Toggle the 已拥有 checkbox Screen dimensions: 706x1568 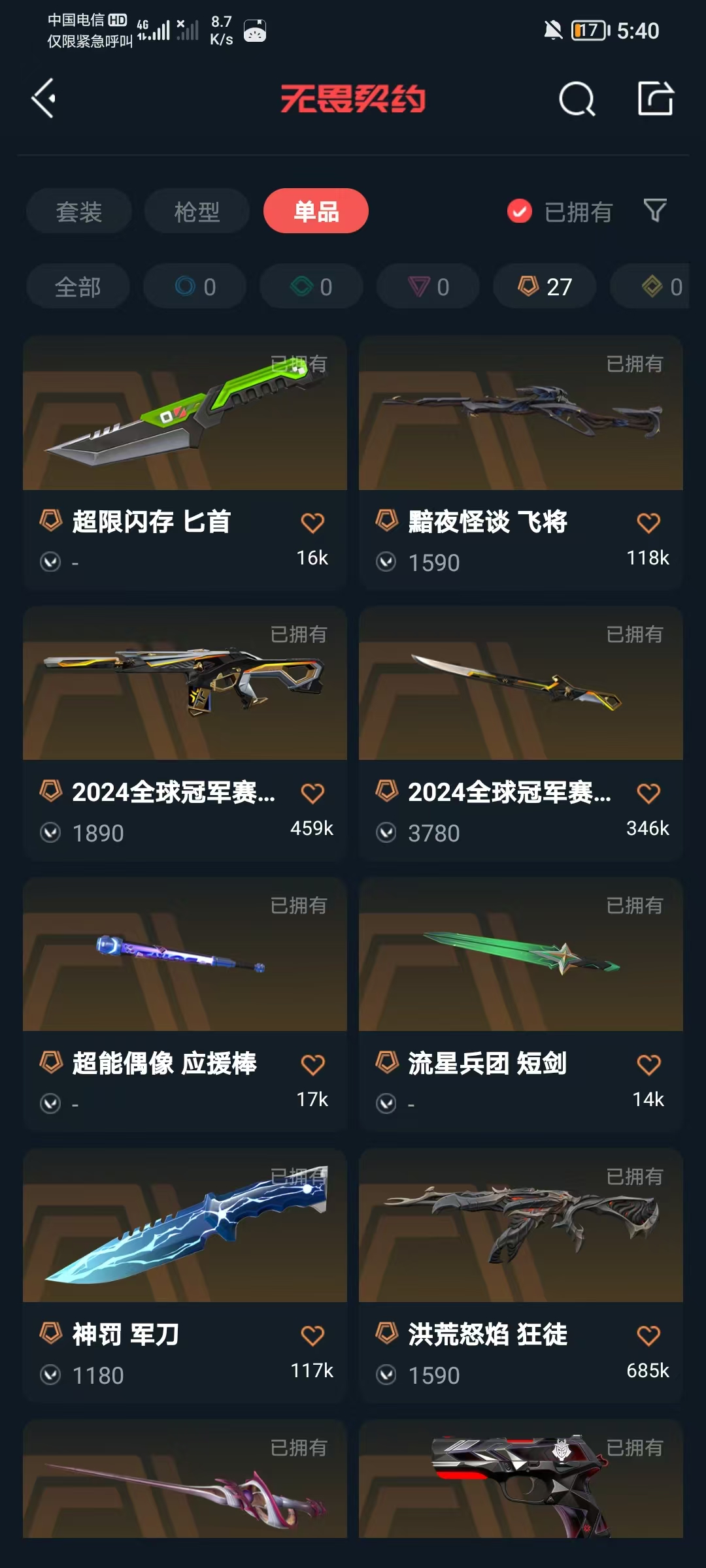pyautogui.click(x=520, y=211)
